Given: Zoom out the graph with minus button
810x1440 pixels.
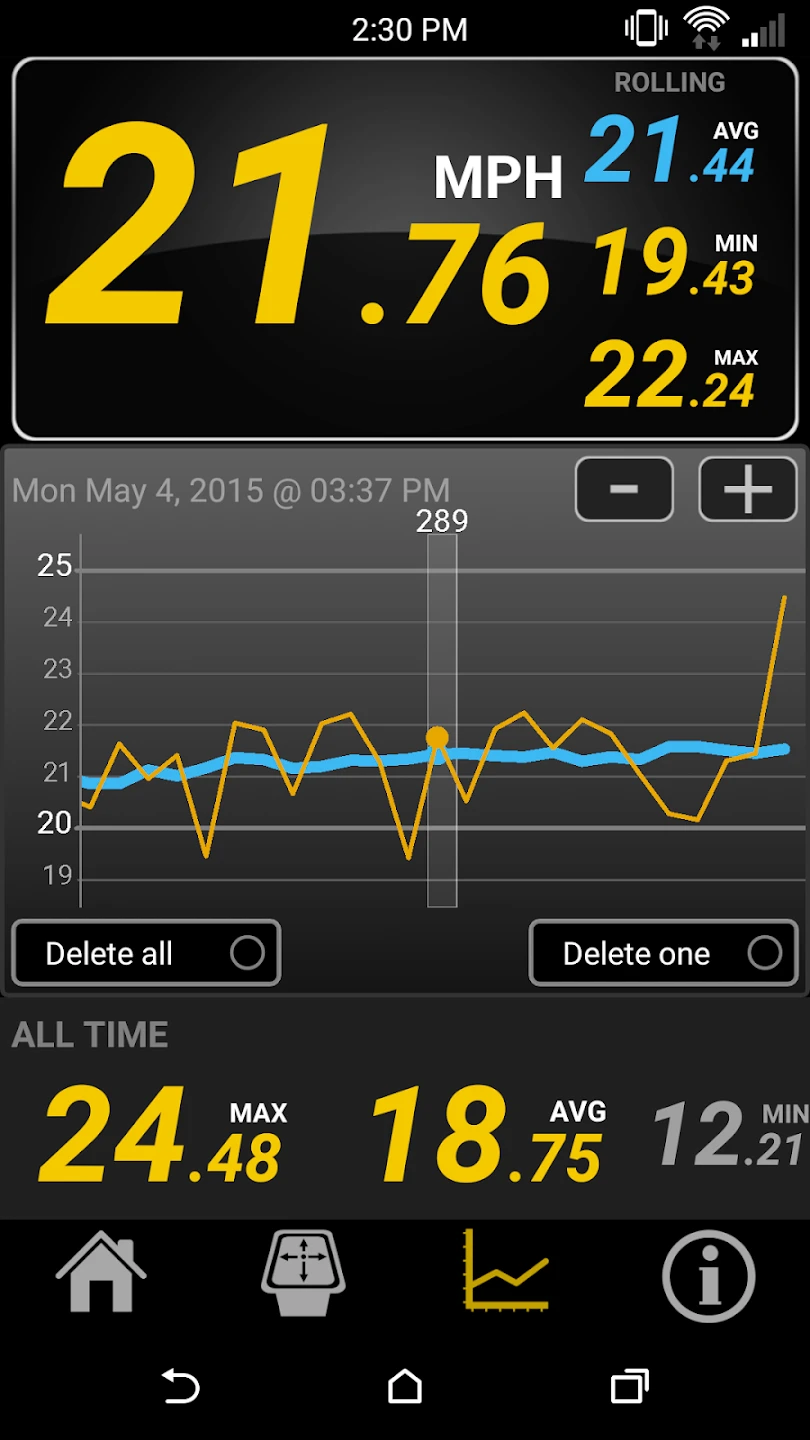Looking at the screenshot, I should (624, 489).
